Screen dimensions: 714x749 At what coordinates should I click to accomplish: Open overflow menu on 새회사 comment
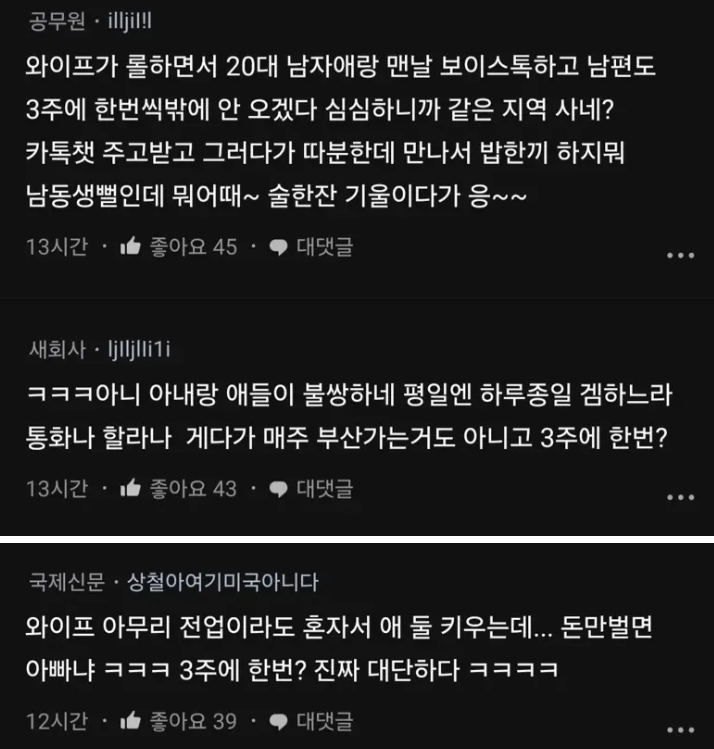pos(680,497)
